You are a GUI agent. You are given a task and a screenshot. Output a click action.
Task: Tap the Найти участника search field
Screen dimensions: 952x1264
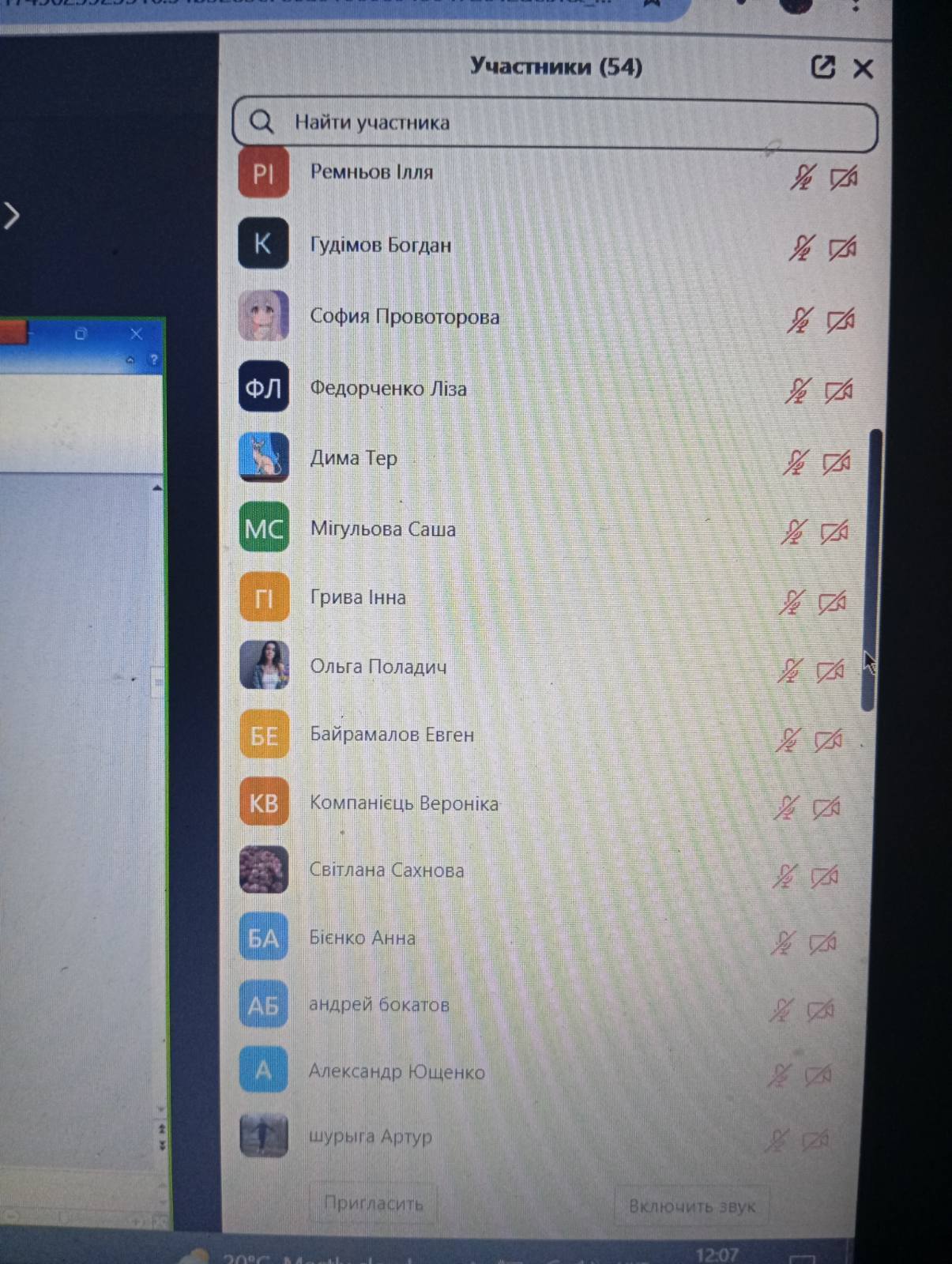tap(553, 123)
